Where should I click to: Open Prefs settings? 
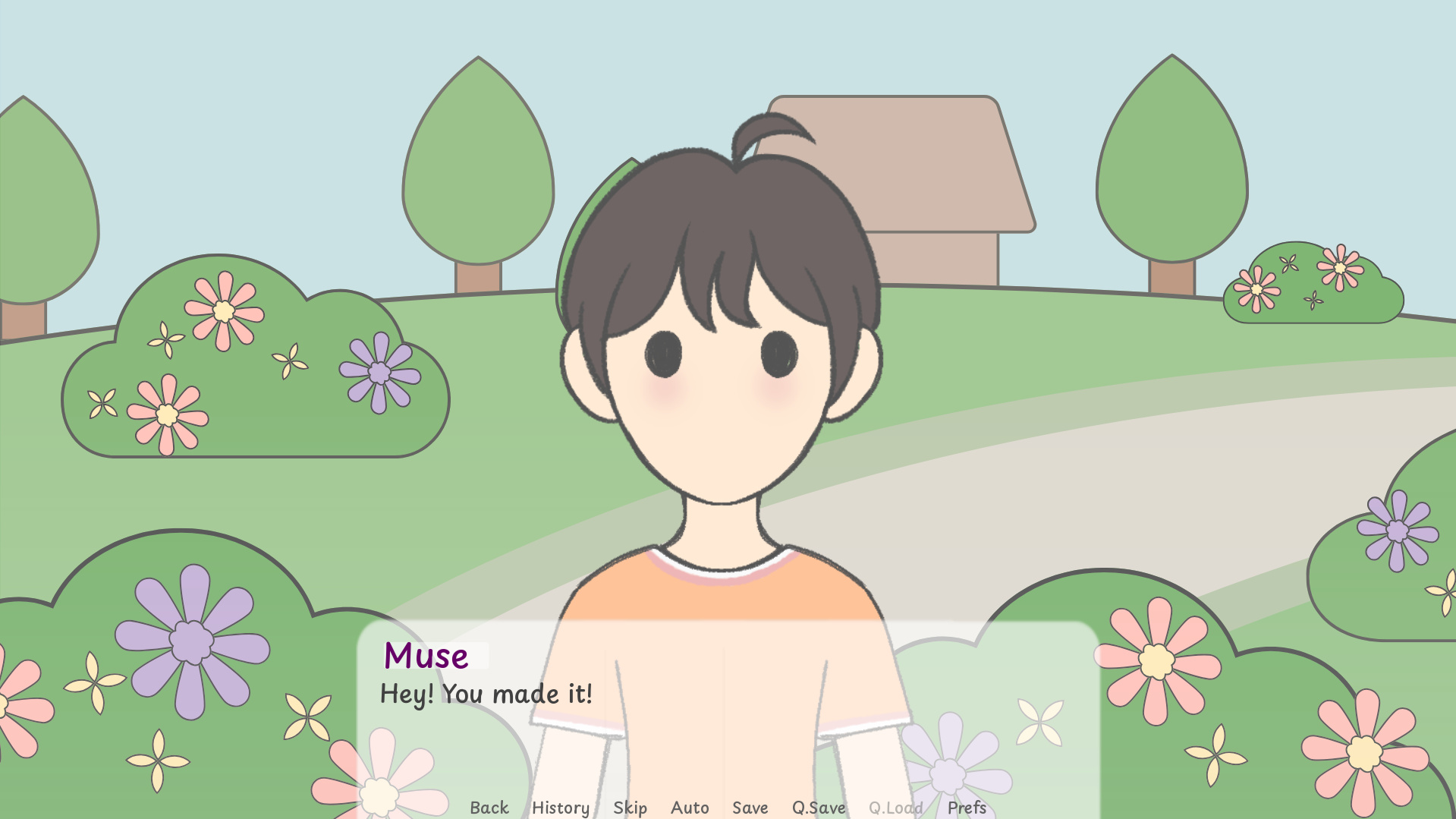click(x=966, y=808)
